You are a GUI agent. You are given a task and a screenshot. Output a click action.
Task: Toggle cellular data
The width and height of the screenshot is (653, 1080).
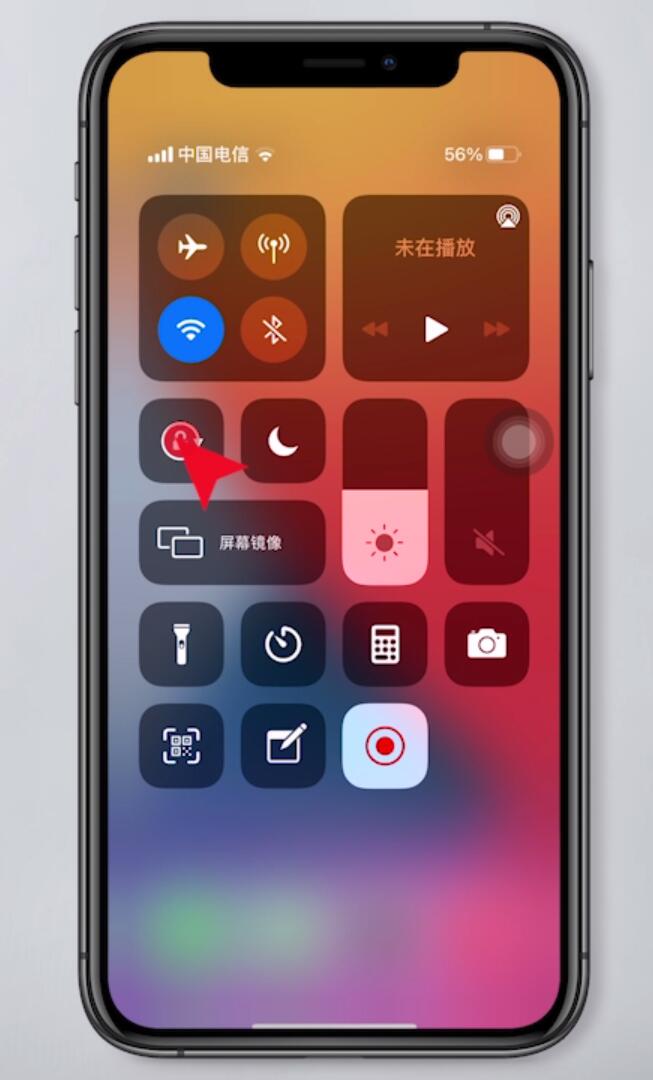pyautogui.click(x=273, y=246)
